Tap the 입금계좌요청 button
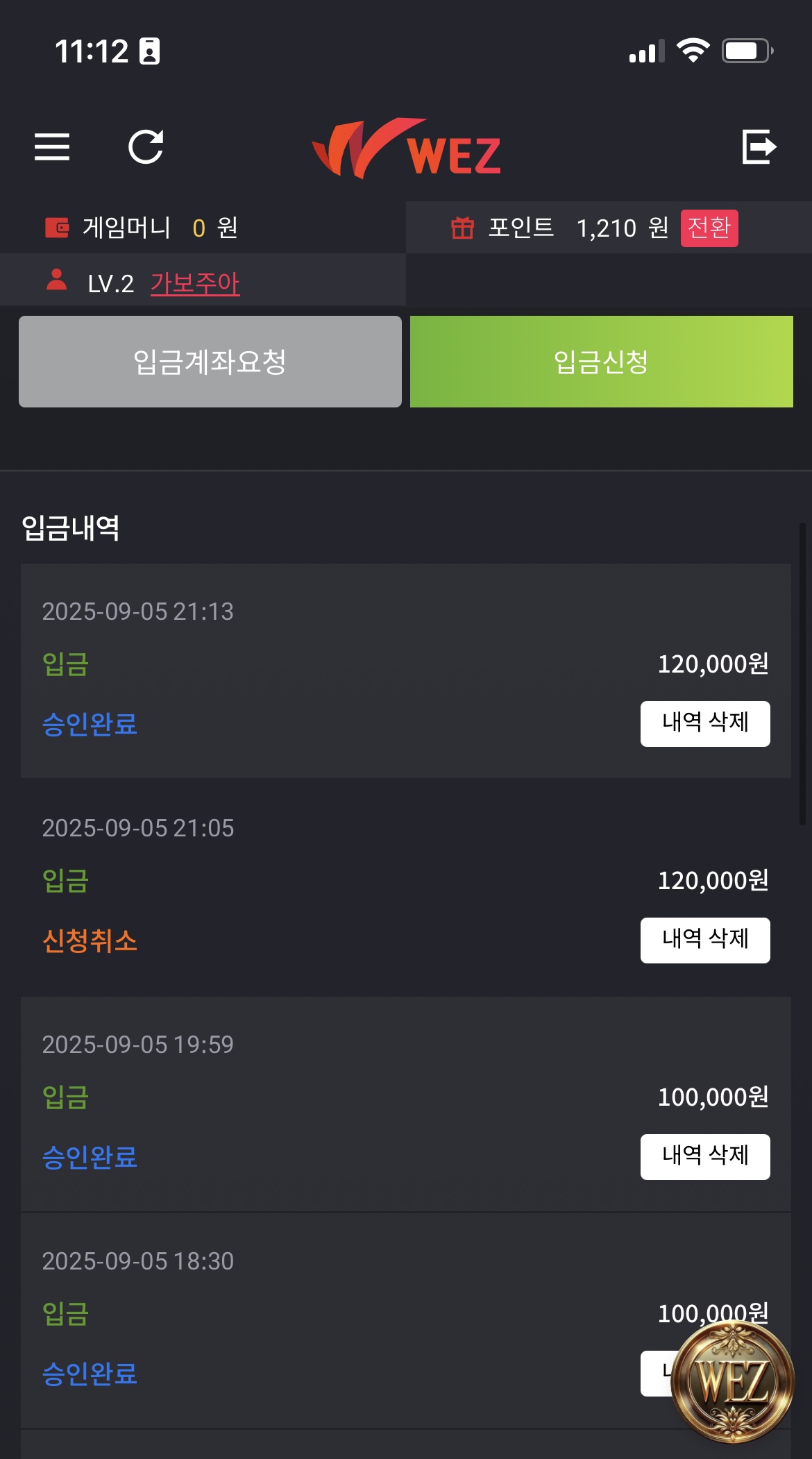The image size is (812, 1459). coord(210,362)
